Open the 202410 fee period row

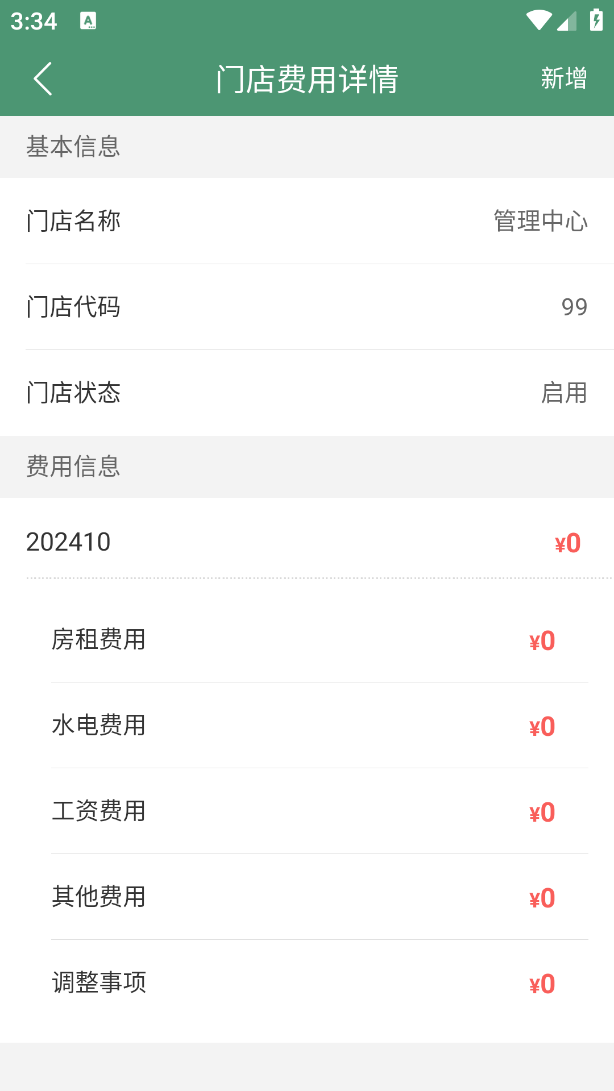tap(307, 542)
